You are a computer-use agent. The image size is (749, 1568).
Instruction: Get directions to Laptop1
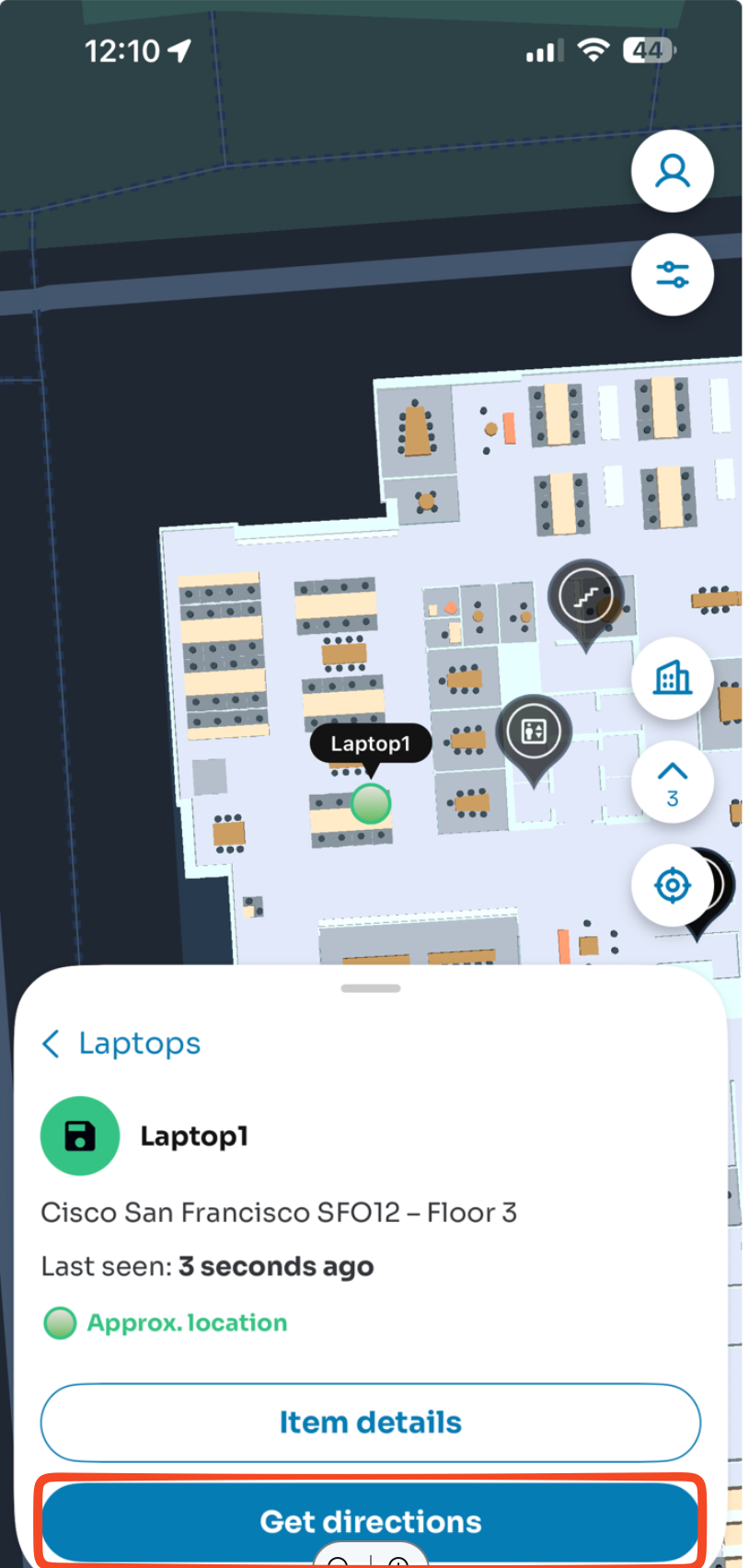click(x=371, y=1521)
